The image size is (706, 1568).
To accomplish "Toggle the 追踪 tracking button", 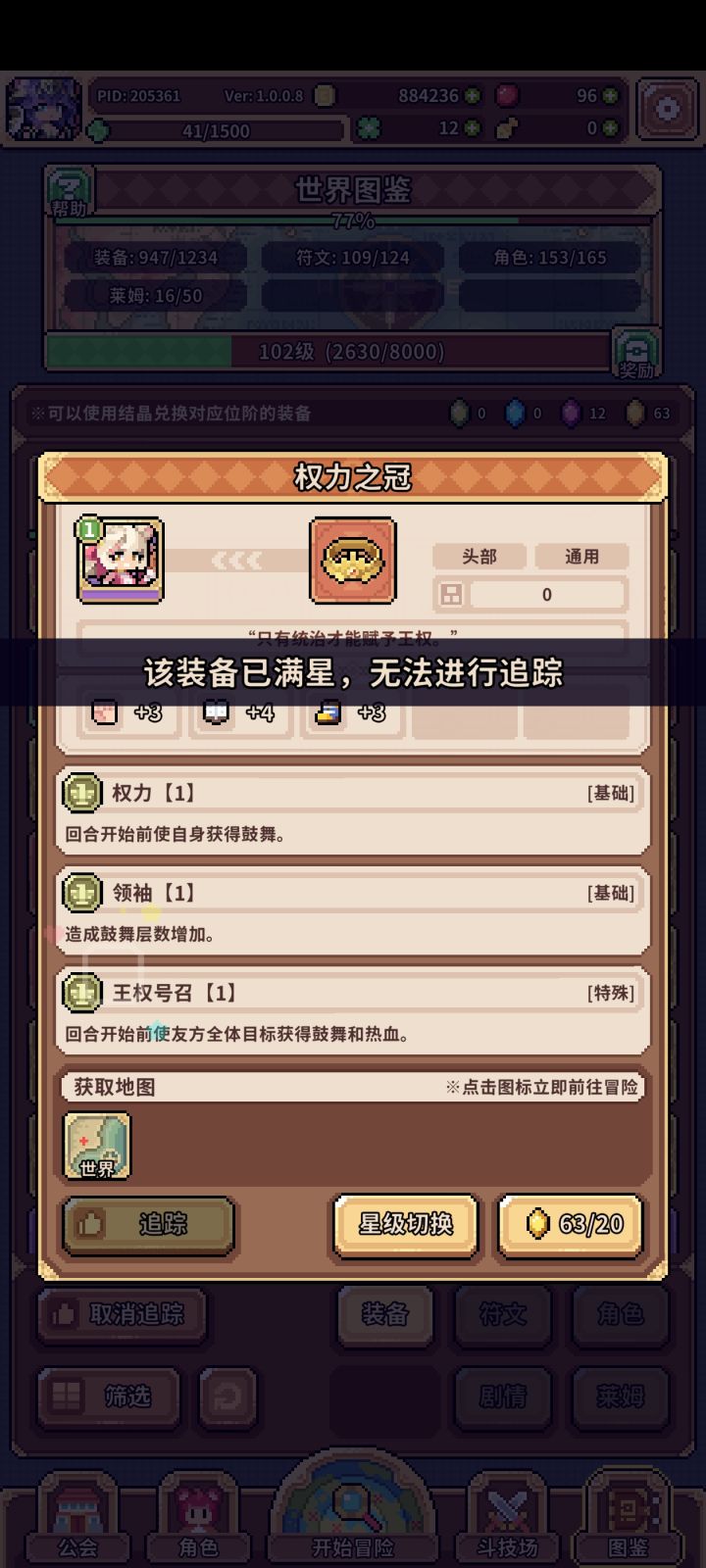I will [147, 1225].
